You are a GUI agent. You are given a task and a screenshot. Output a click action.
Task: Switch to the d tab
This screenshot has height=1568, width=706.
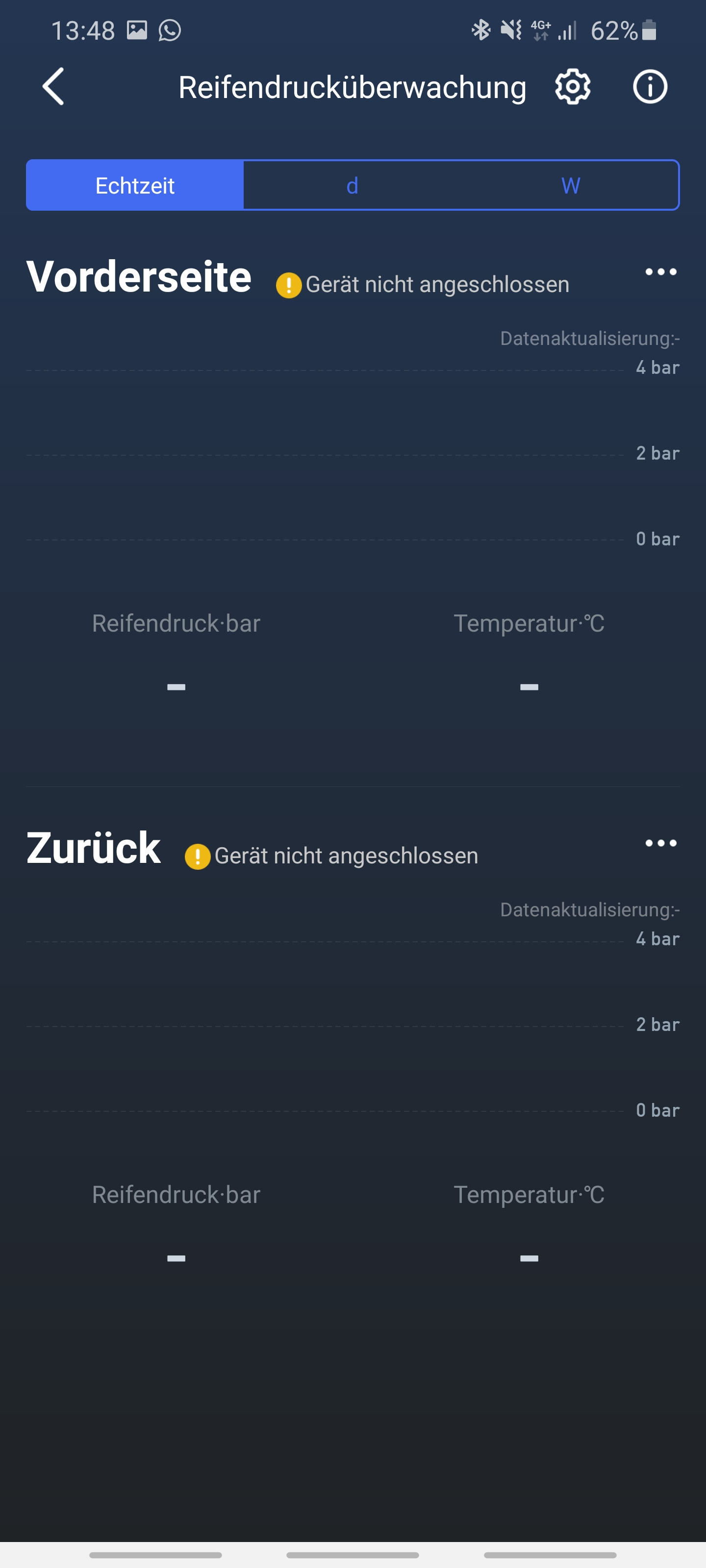coord(352,186)
